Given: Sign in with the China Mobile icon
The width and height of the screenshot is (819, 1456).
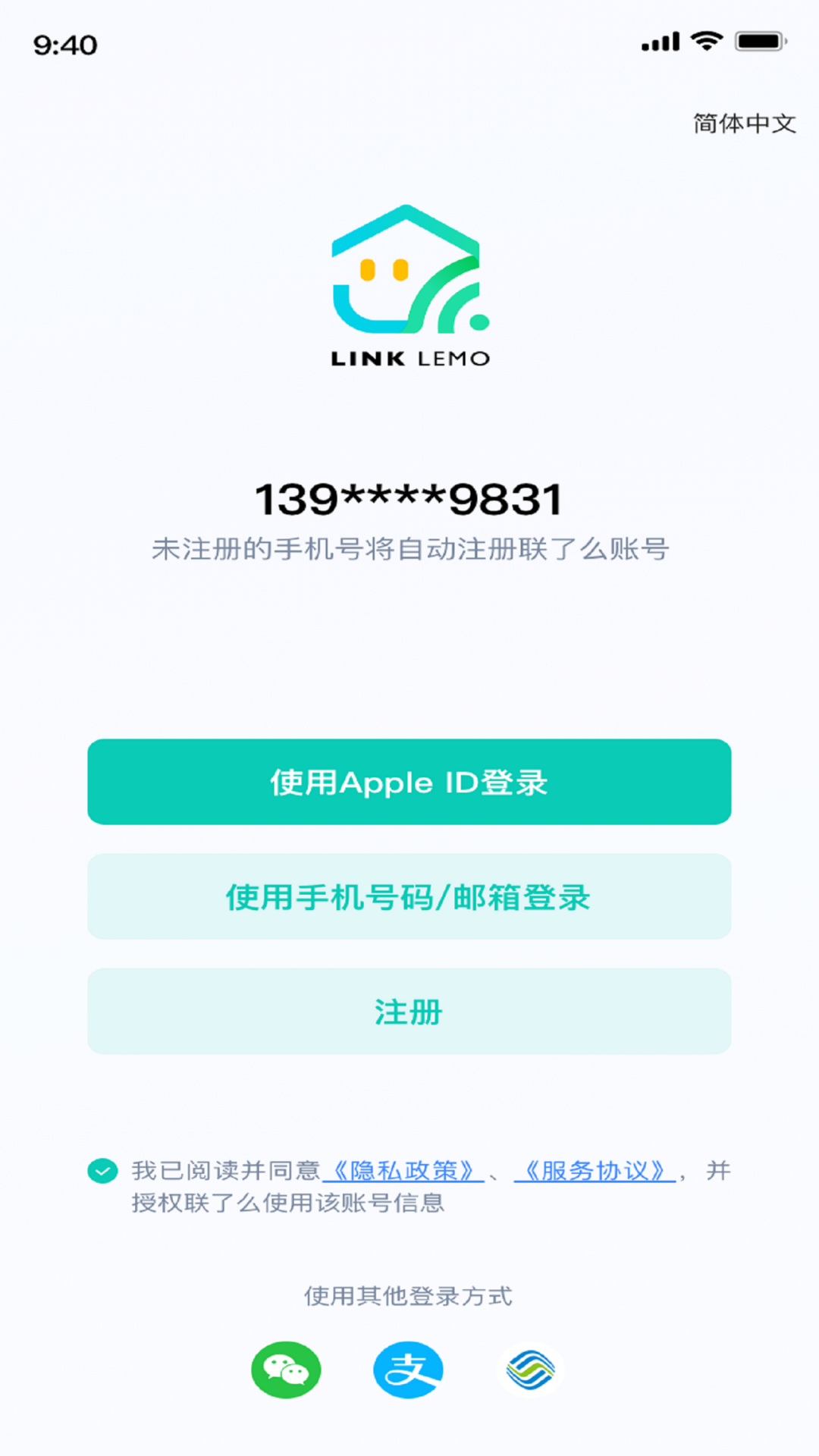Looking at the screenshot, I should tap(531, 1370).
